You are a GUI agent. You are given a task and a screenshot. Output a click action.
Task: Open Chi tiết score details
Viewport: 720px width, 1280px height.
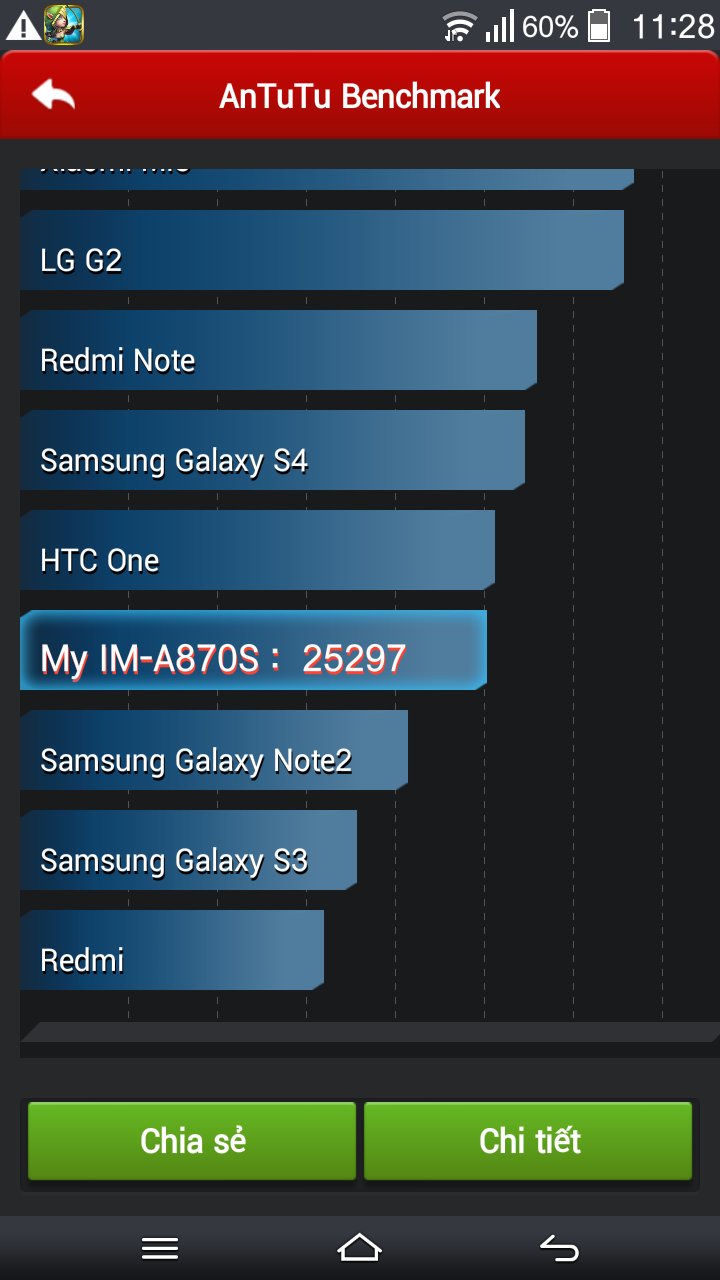(x=528, y=1141)
